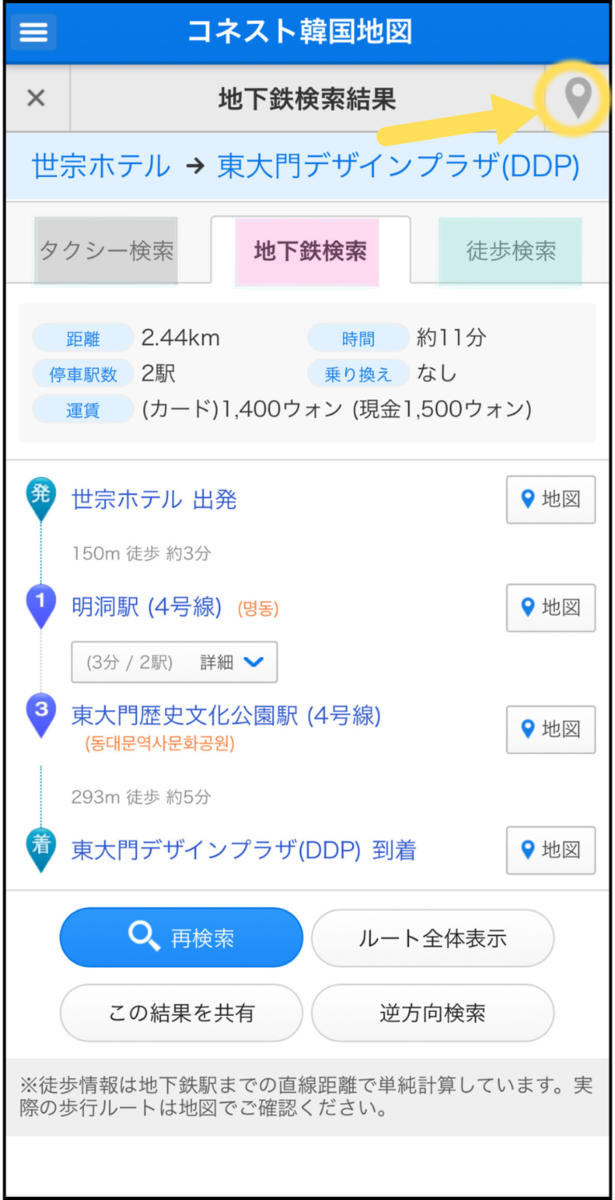Tap the 再検索 search again button
This screenshot has width=615, height=1200.
tap(181, 937)
